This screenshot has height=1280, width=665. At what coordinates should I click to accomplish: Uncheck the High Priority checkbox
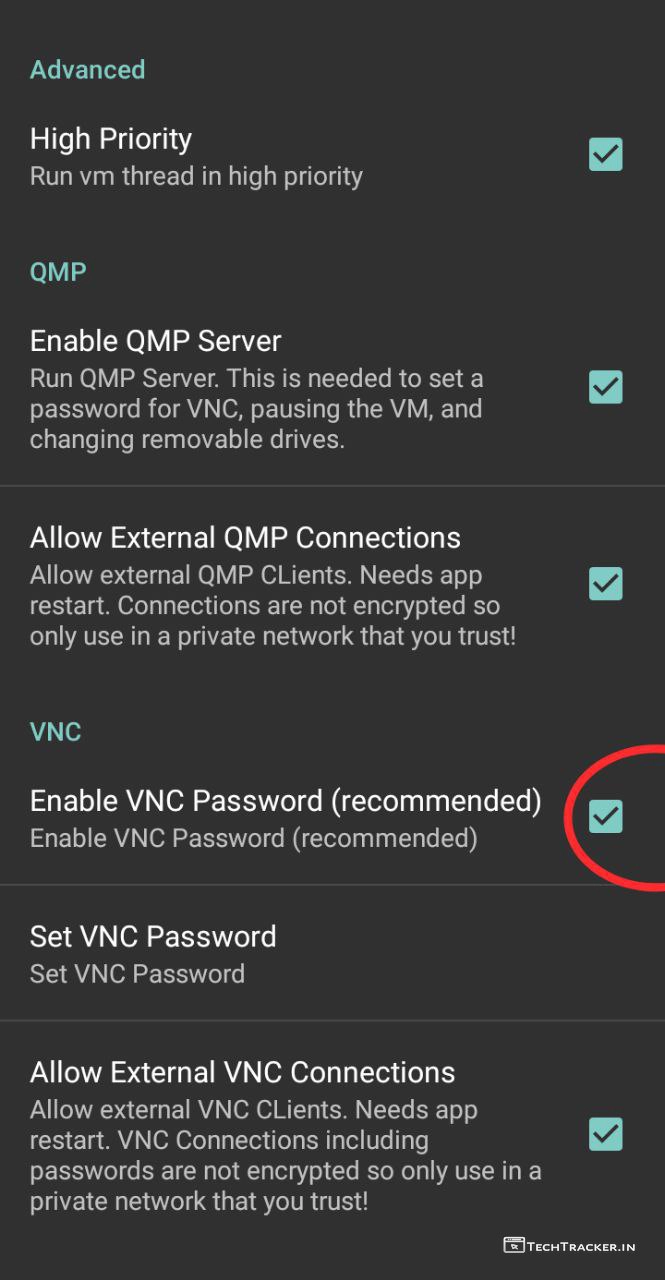coord(605,155)
